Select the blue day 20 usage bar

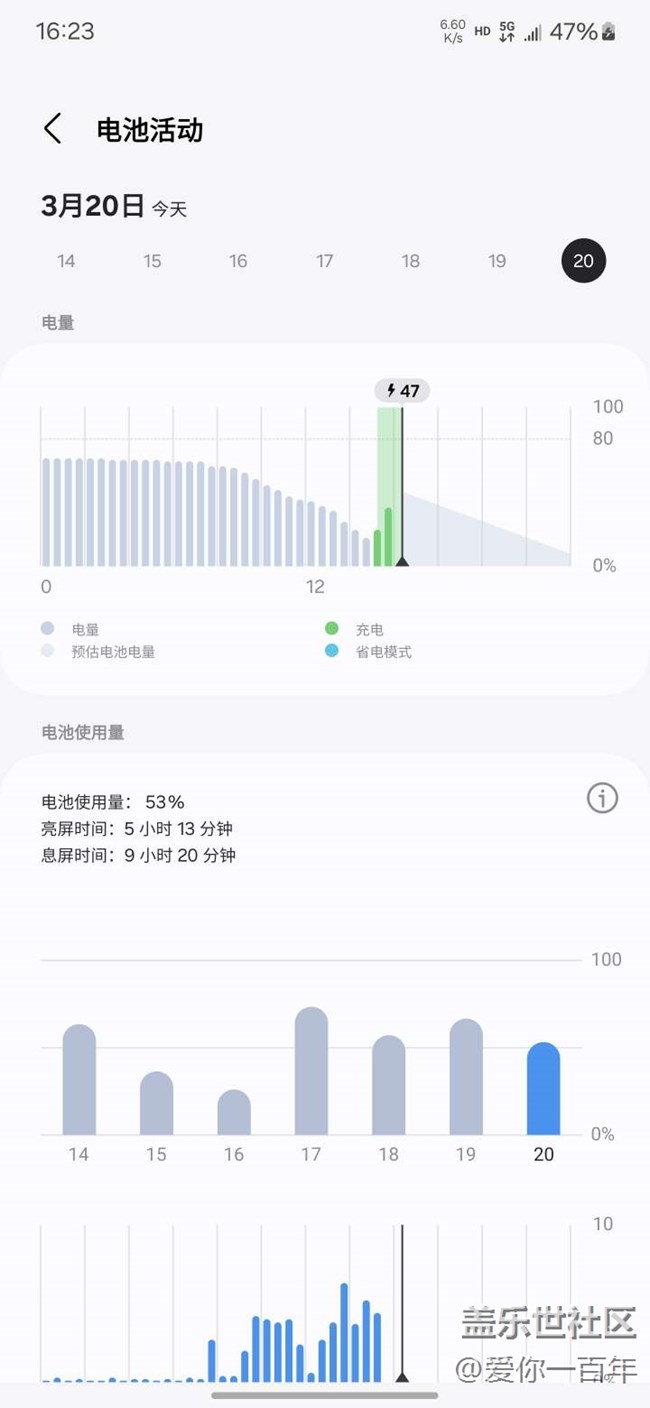543,1090
